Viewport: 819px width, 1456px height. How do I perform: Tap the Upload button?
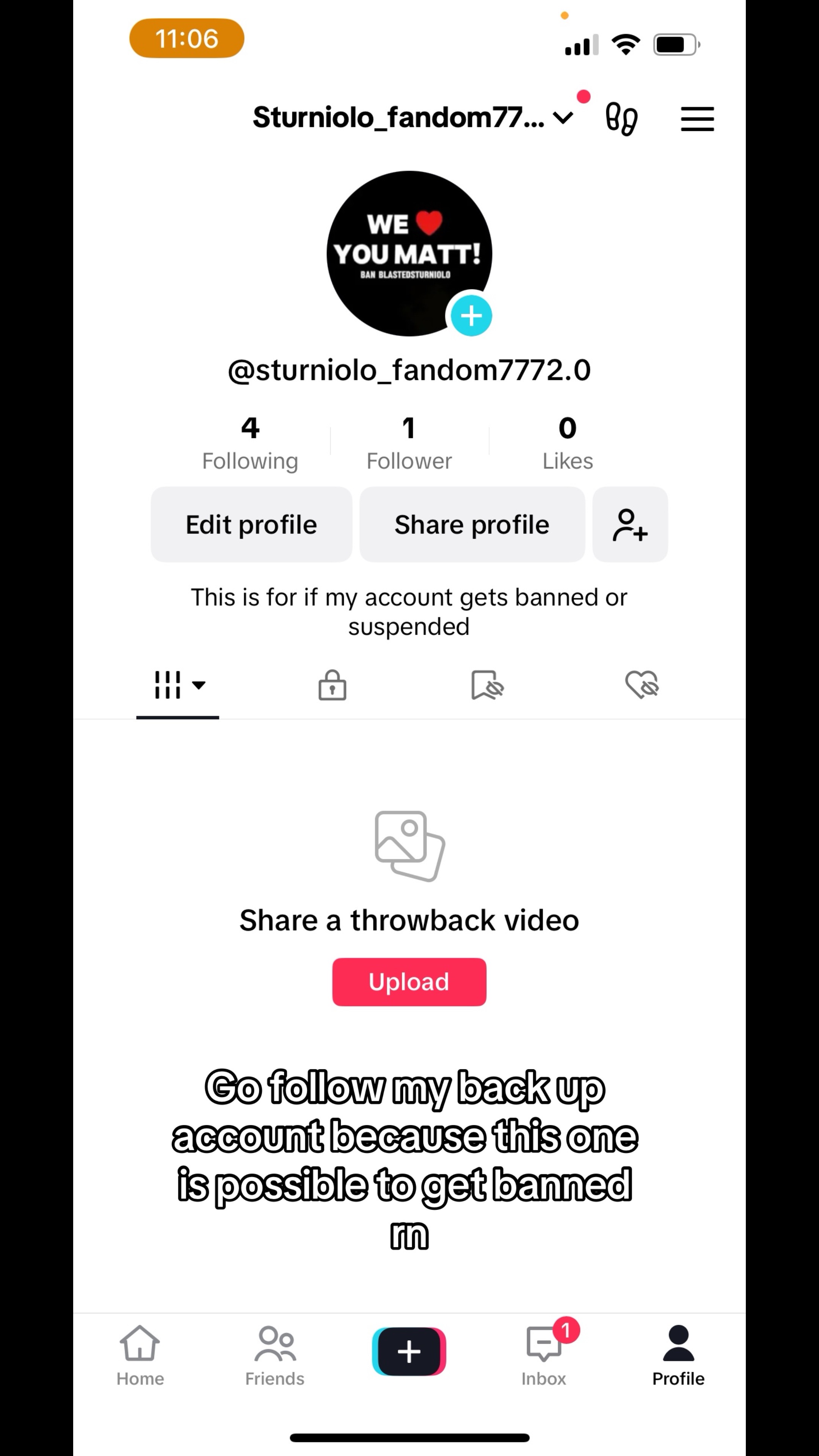[409, 982]
